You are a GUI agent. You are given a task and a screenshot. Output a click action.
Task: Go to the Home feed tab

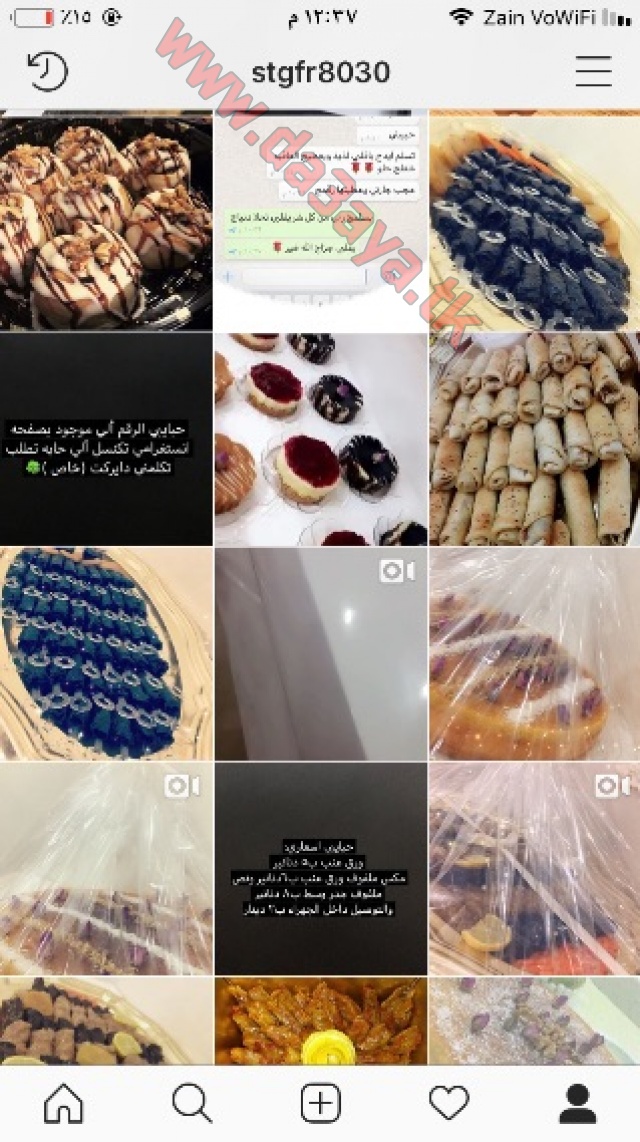[64, 1103]
